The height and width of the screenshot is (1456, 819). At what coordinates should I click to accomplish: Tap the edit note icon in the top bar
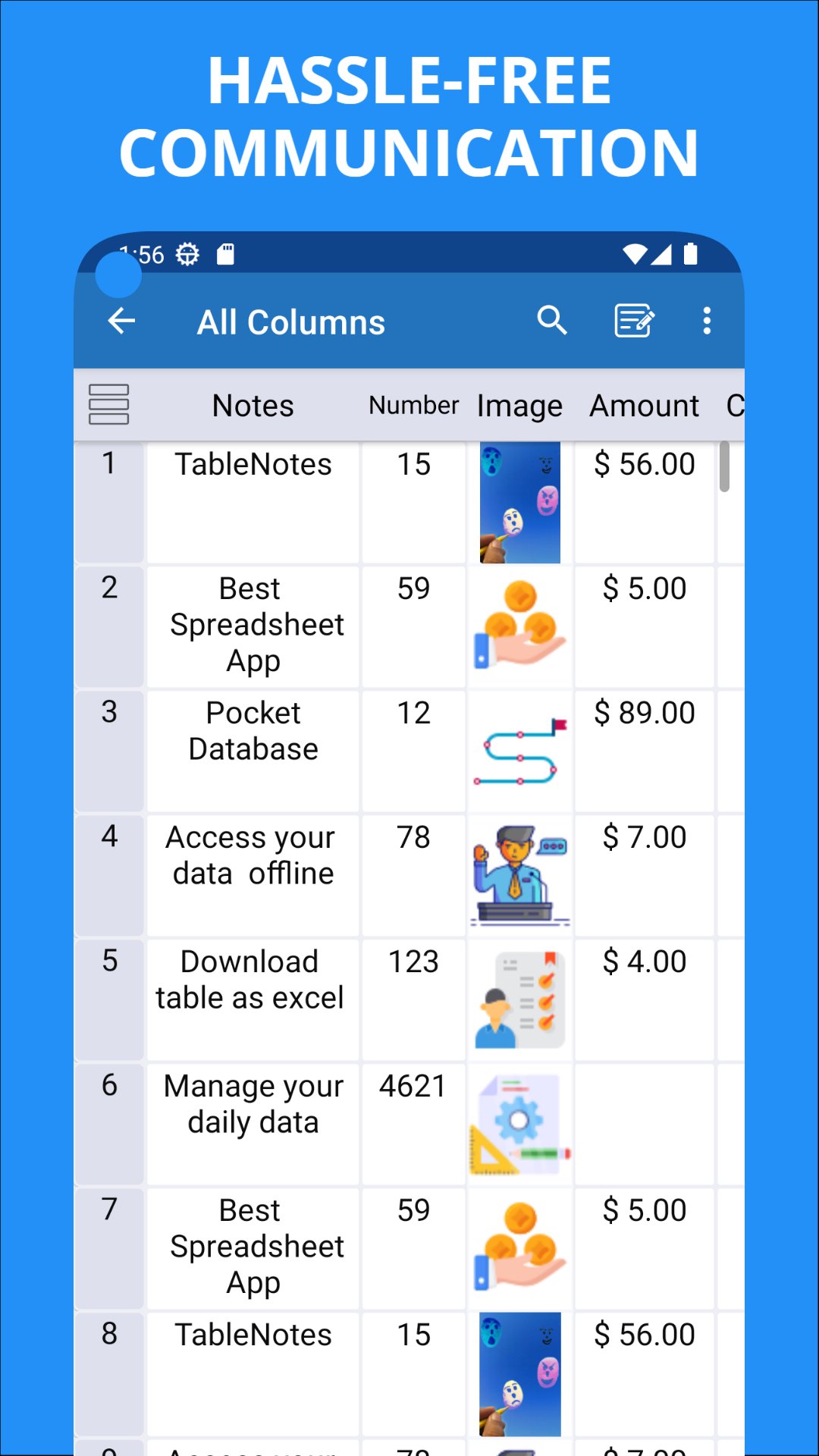633,321
